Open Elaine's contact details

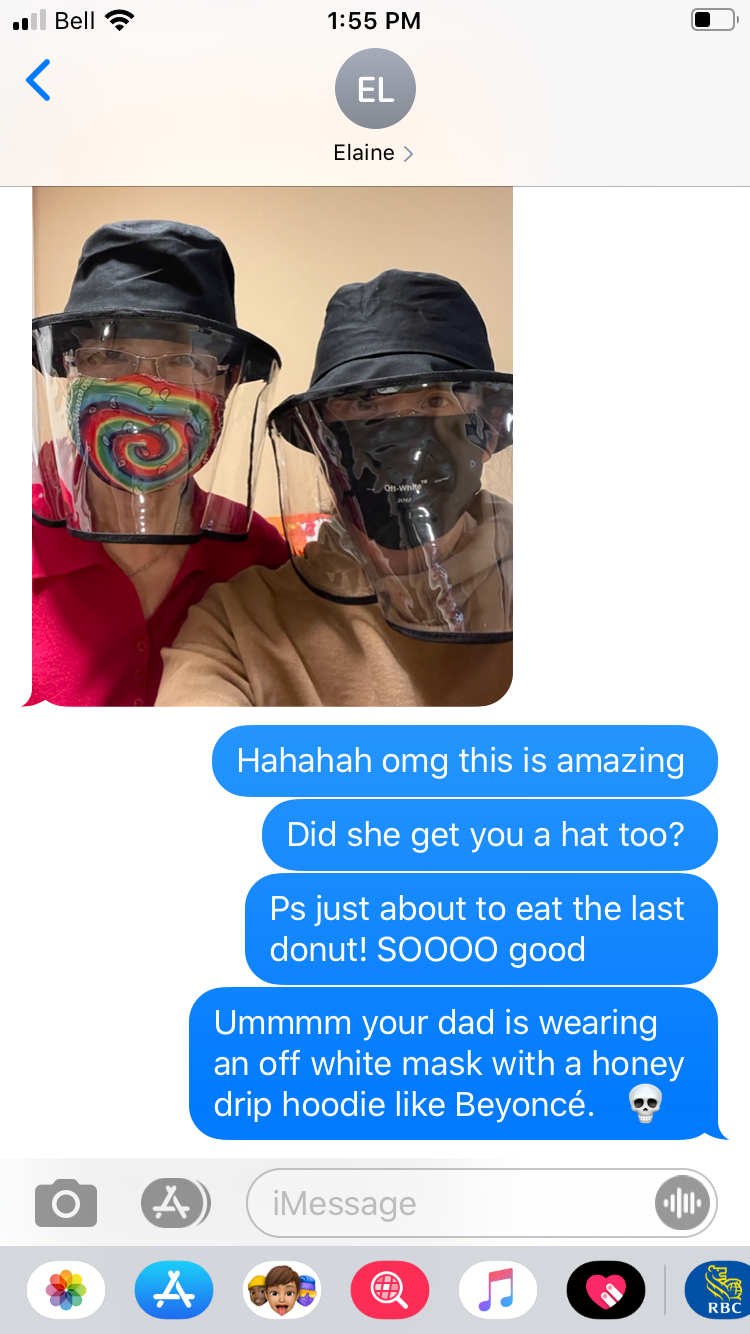(374, 105)
